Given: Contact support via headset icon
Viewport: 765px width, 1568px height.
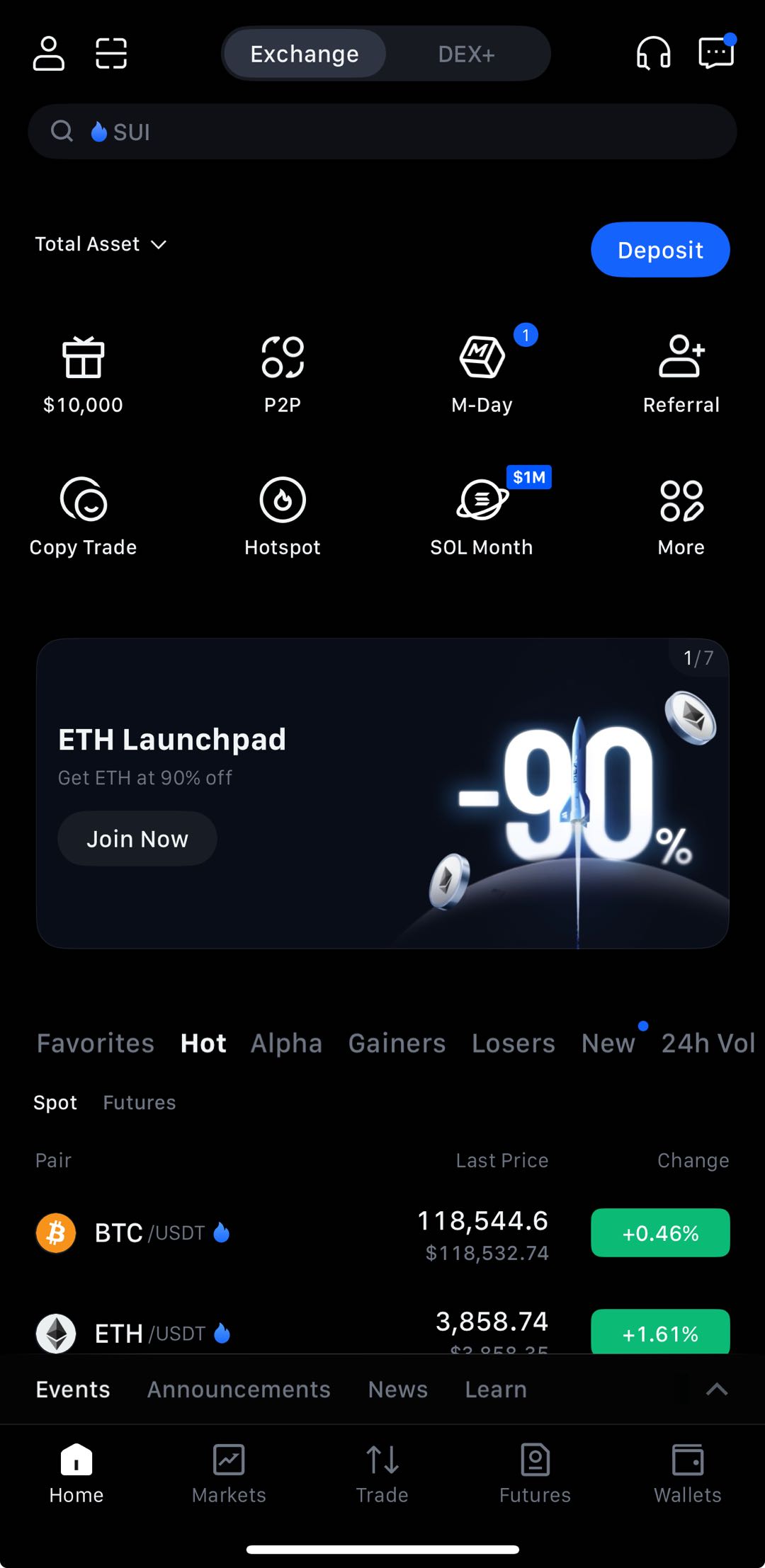Looking at the screenshot, I should 653,54.
